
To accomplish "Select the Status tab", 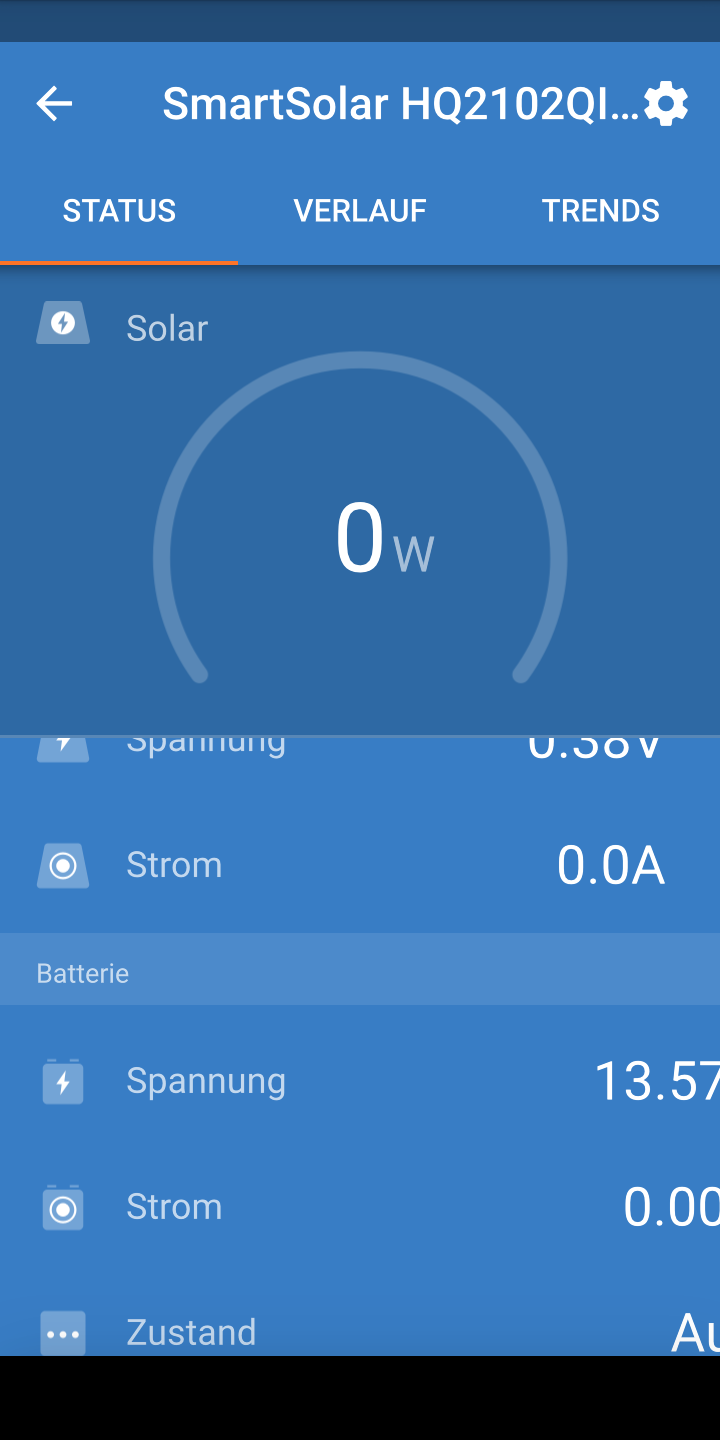I will click(x=119, y=211).
